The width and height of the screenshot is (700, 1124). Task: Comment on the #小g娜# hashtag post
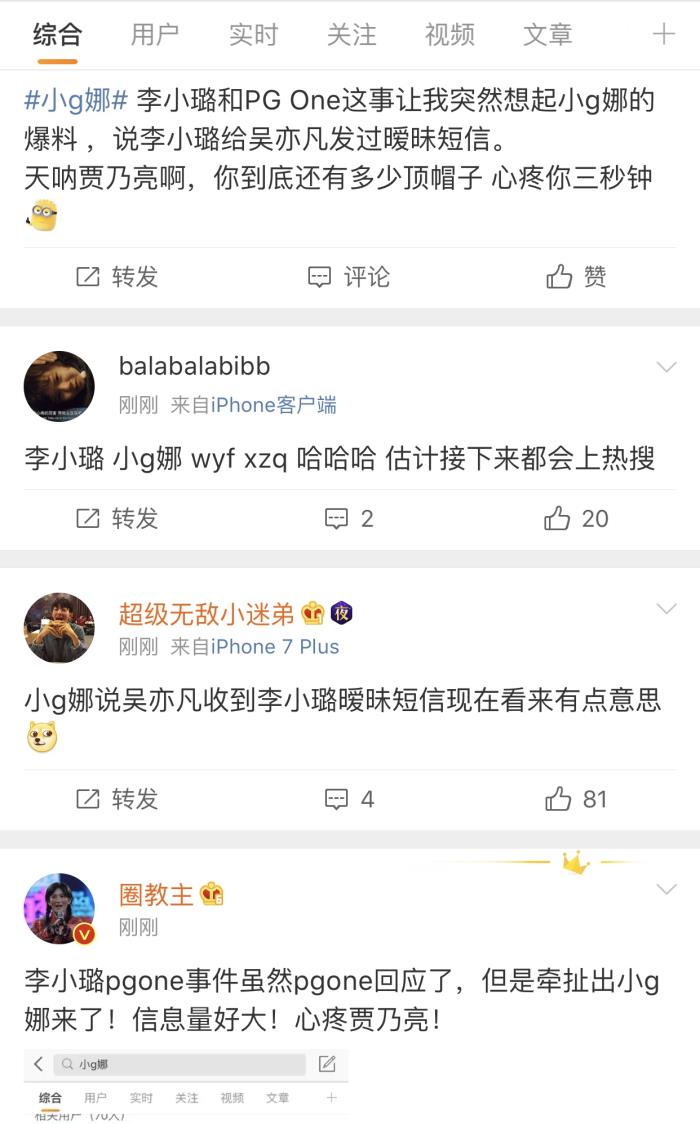pos(349,277)
